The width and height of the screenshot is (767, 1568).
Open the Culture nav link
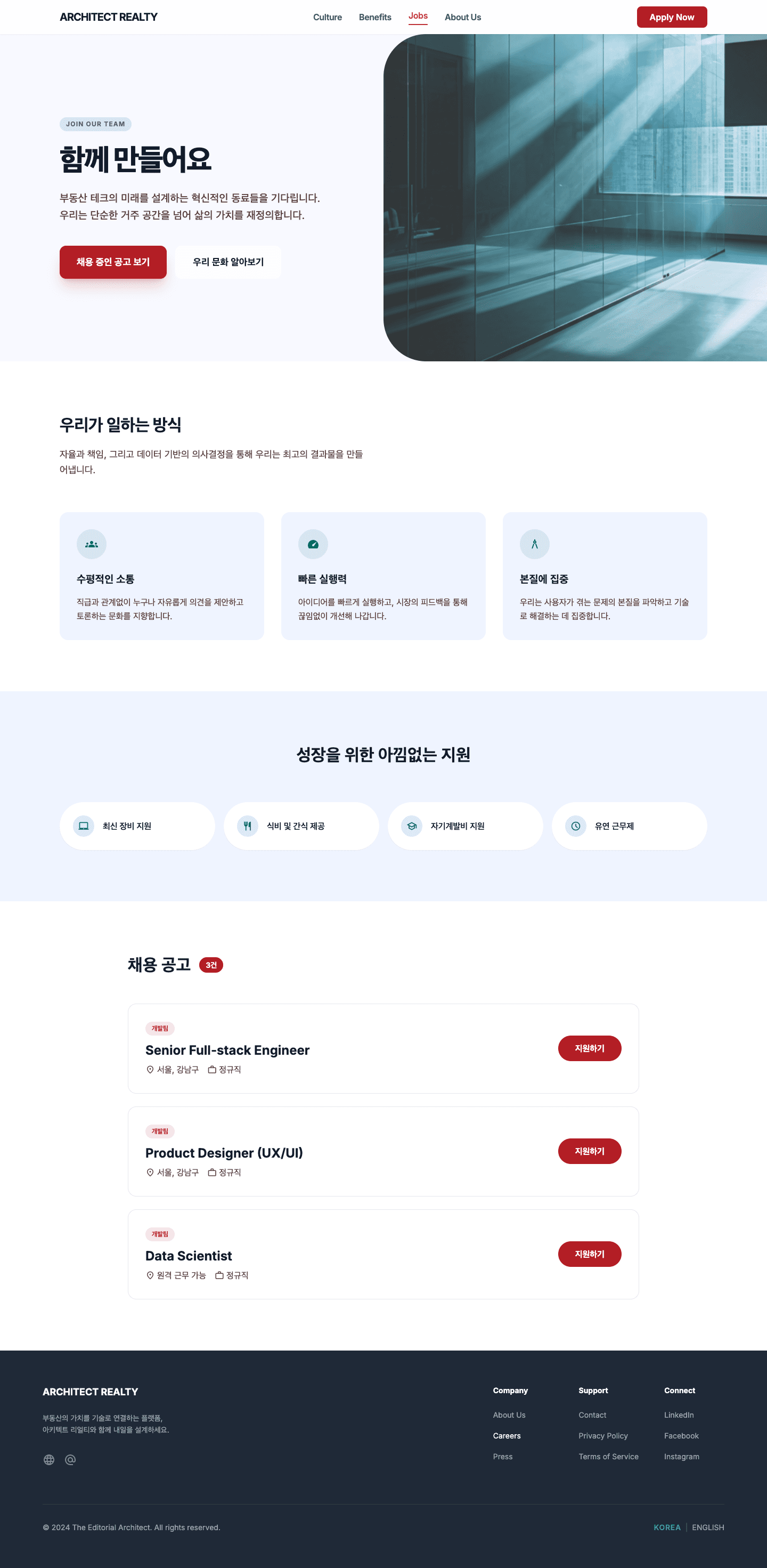(x=327, y=17)
